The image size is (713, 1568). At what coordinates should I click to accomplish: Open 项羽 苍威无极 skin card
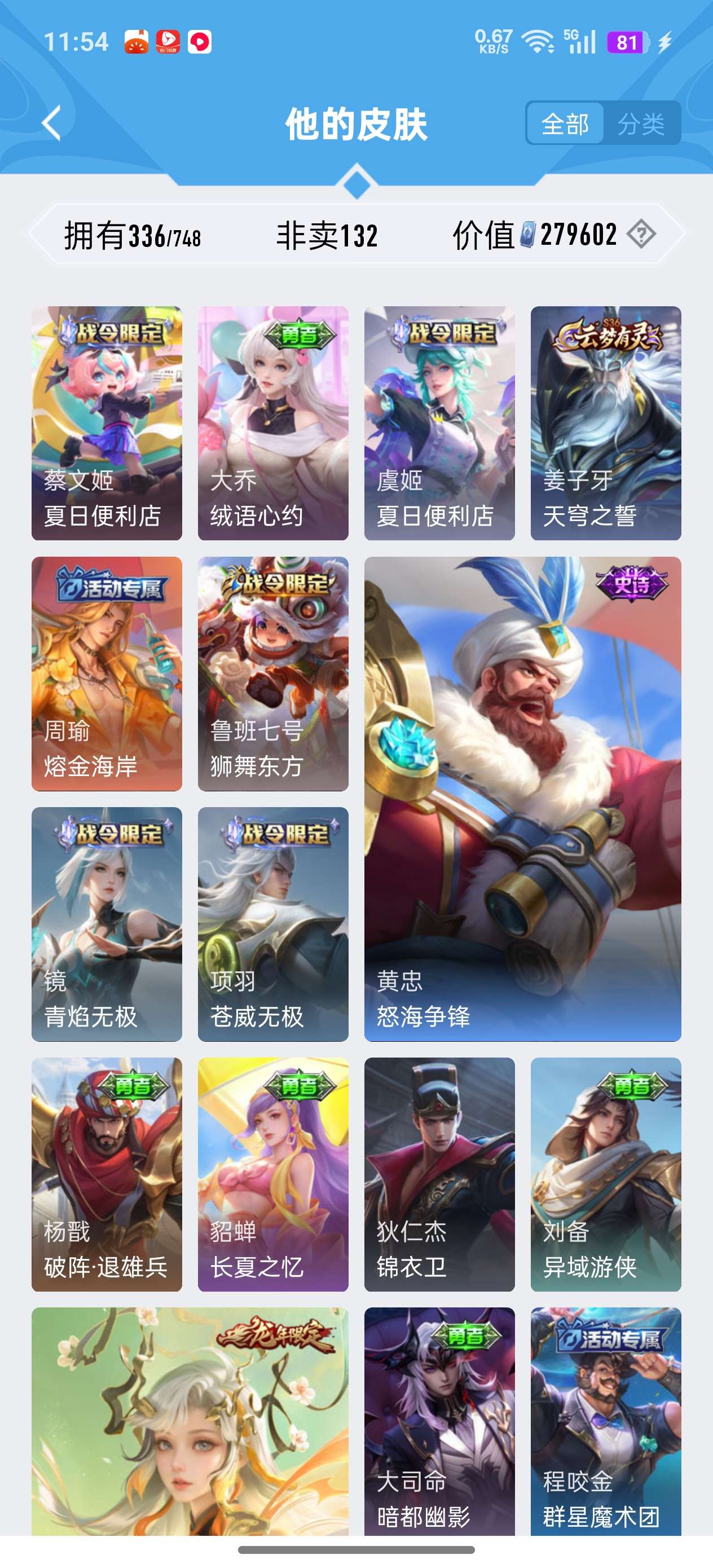click(x=273, y=924)
